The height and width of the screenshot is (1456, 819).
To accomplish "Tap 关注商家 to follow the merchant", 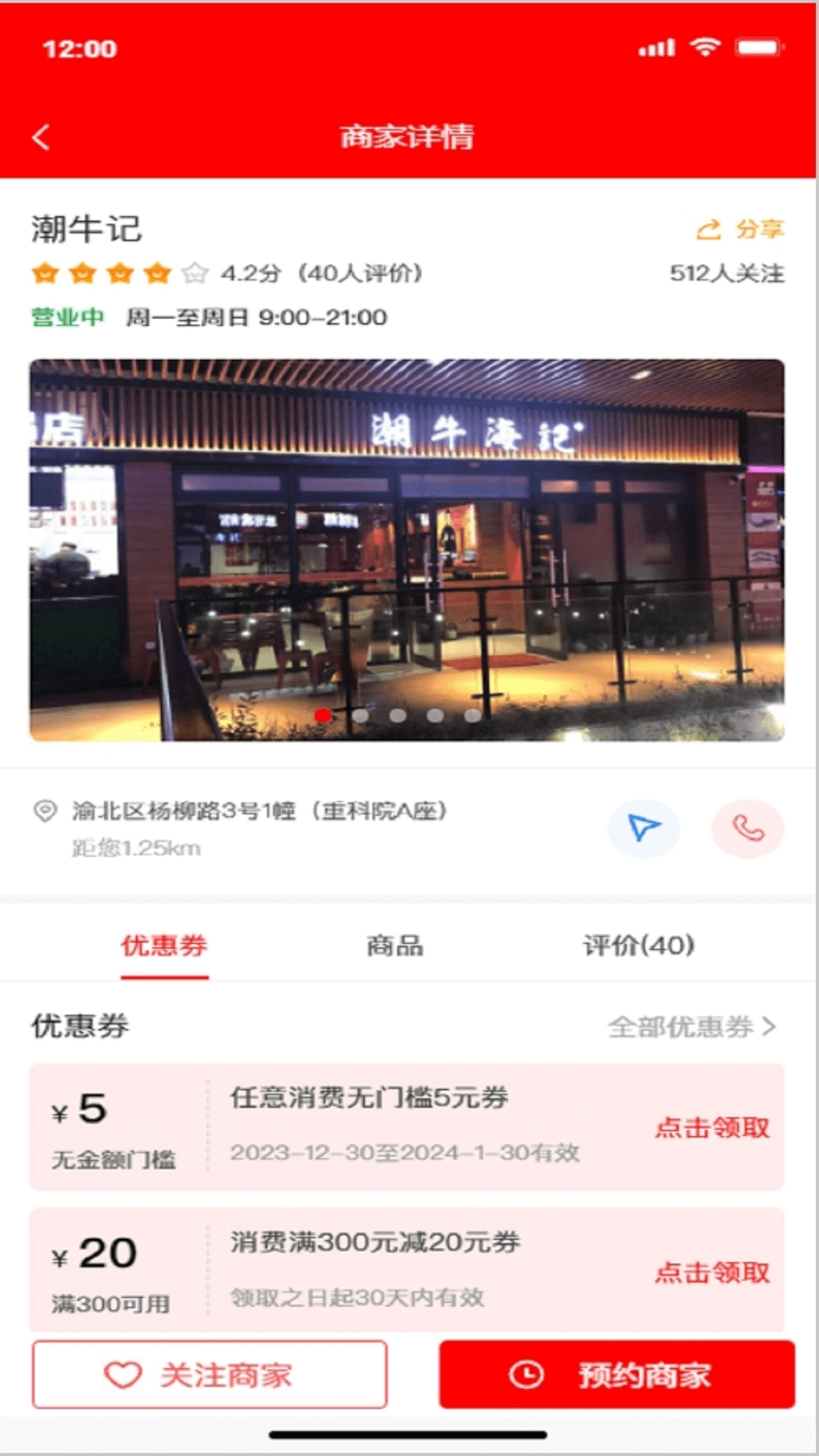I will click(x=209, y=1374).
